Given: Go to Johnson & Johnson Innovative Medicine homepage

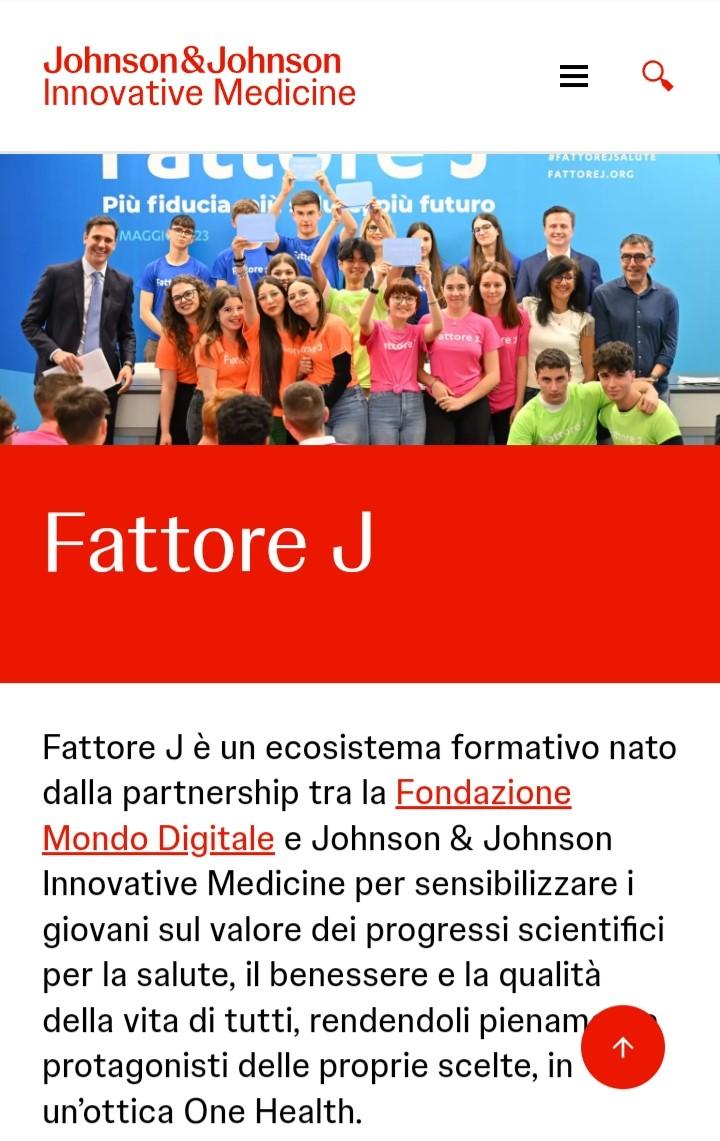Looking at the screenshot, I should coord(199,77).
